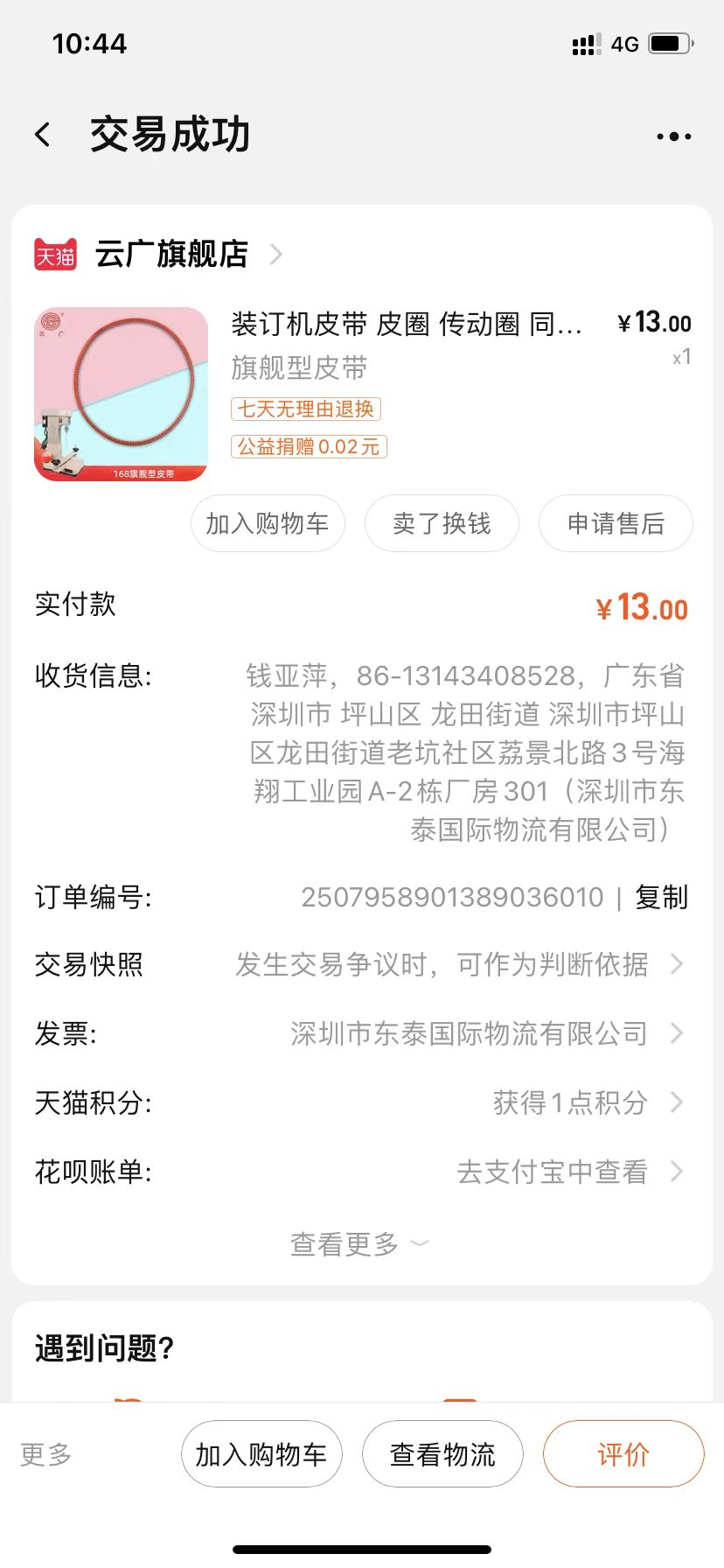Tap 加入购物车 under the product
Viewport: 724px width, 1568px height.
(268, 523)
